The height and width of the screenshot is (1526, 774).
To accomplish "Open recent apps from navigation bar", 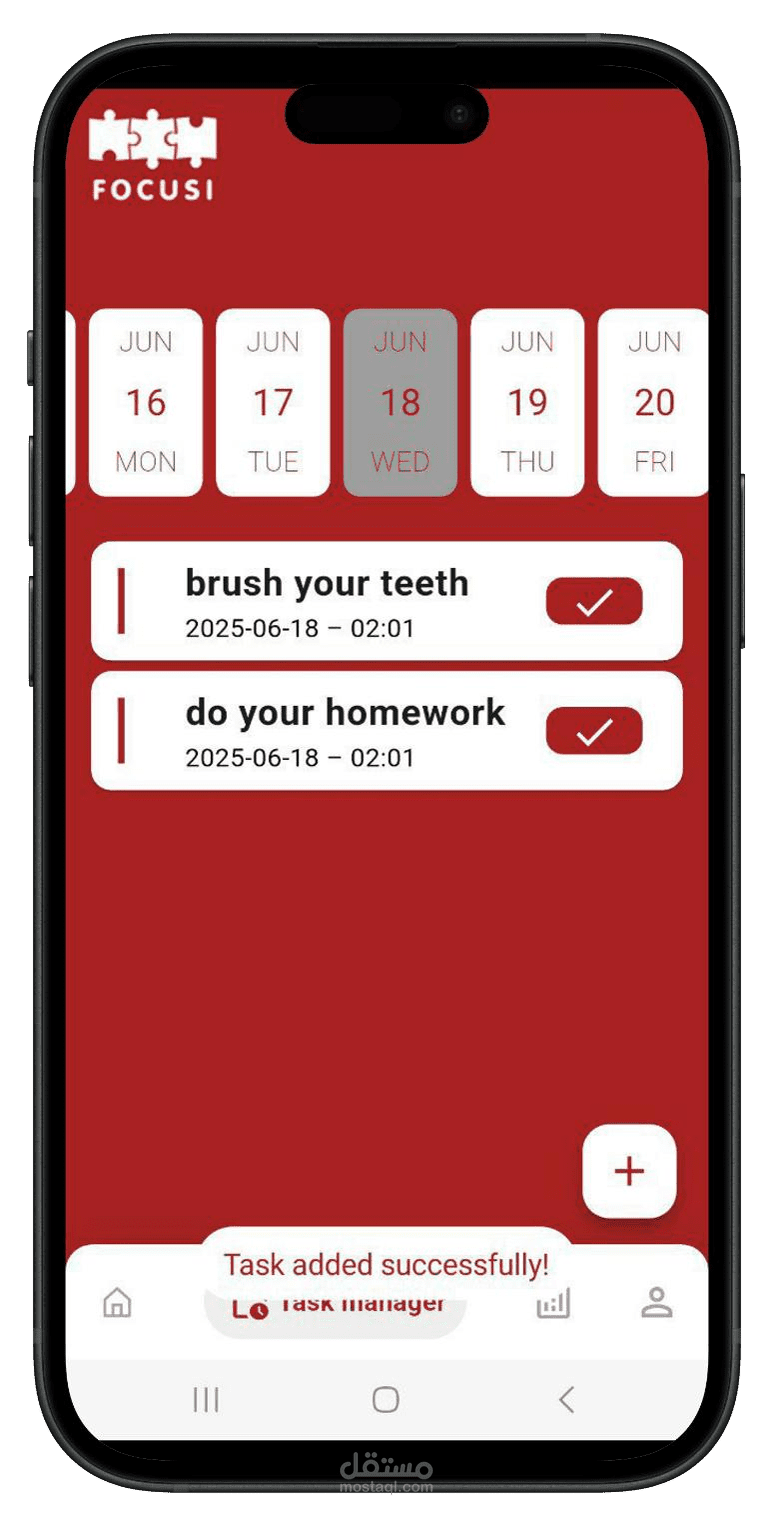I will (x=206, y=1399).
